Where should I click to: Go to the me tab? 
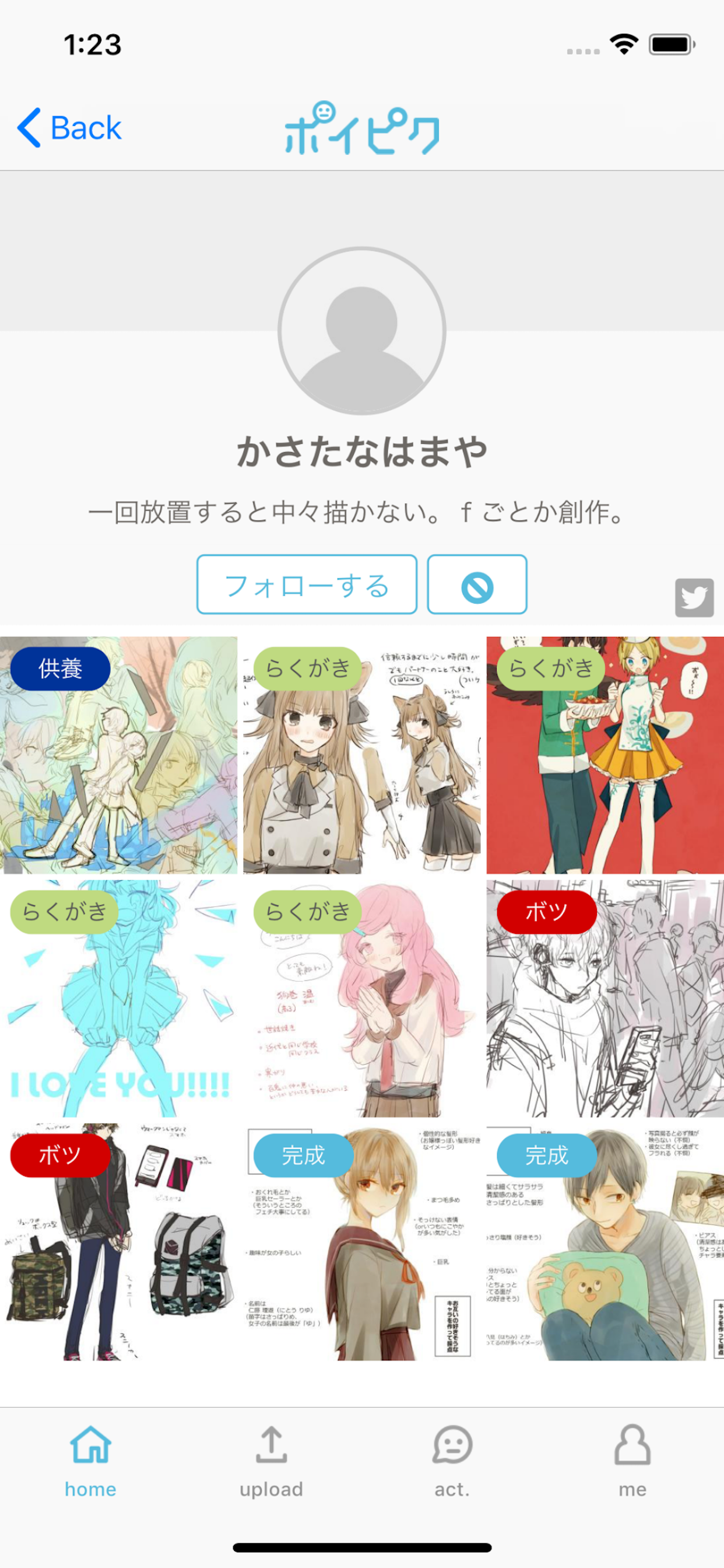(632, 1461)
